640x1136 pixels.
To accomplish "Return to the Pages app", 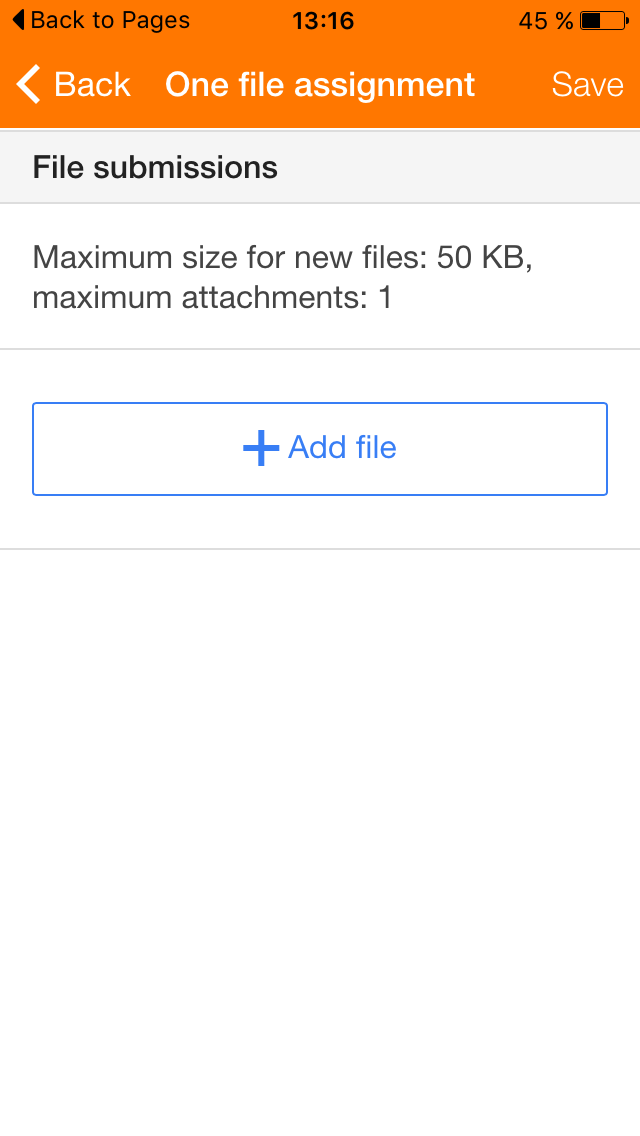I will point(100,20).
